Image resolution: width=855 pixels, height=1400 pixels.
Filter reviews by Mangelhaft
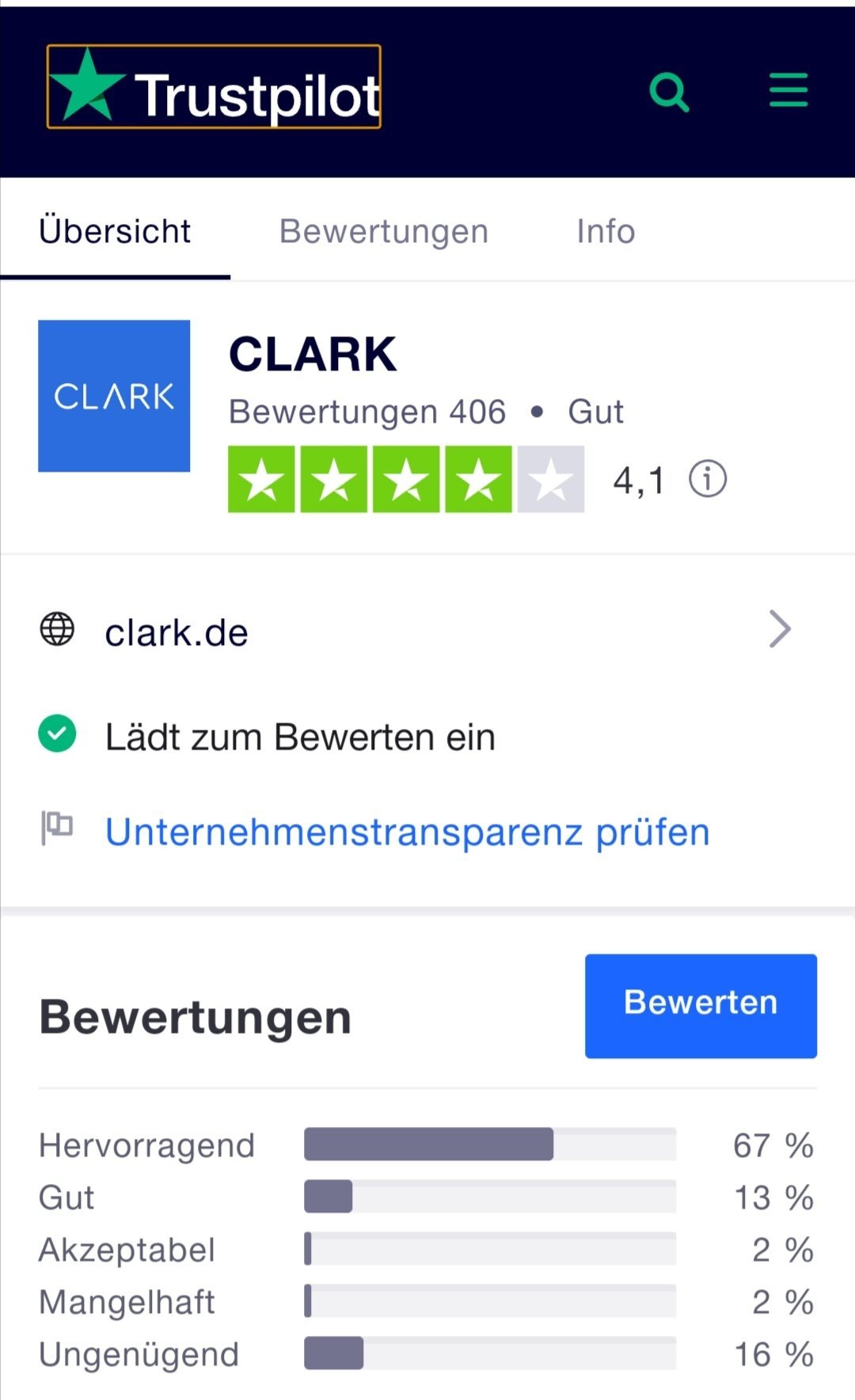coord(427,1301)
